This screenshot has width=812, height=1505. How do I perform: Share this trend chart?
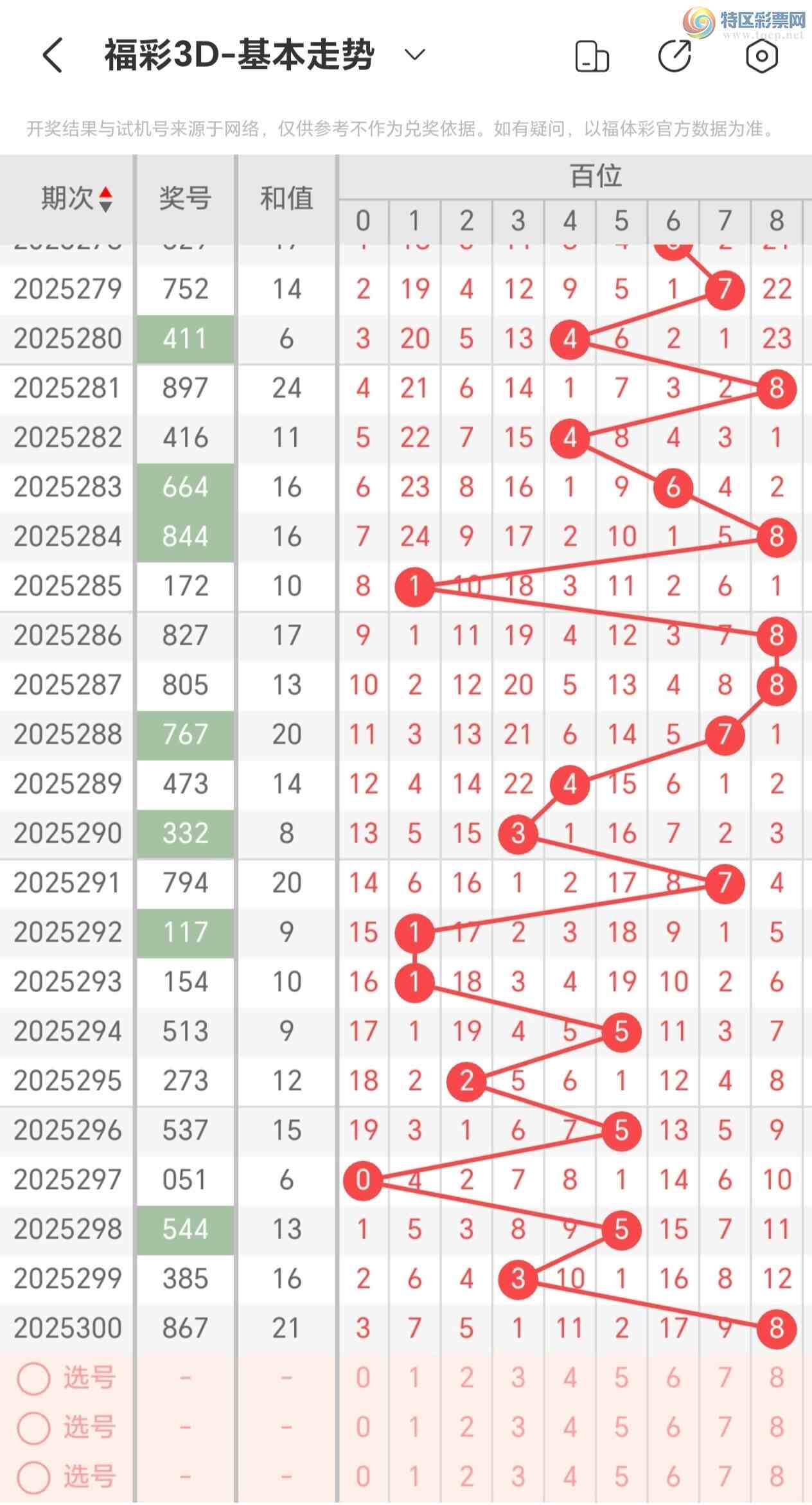tap(675, 56)
